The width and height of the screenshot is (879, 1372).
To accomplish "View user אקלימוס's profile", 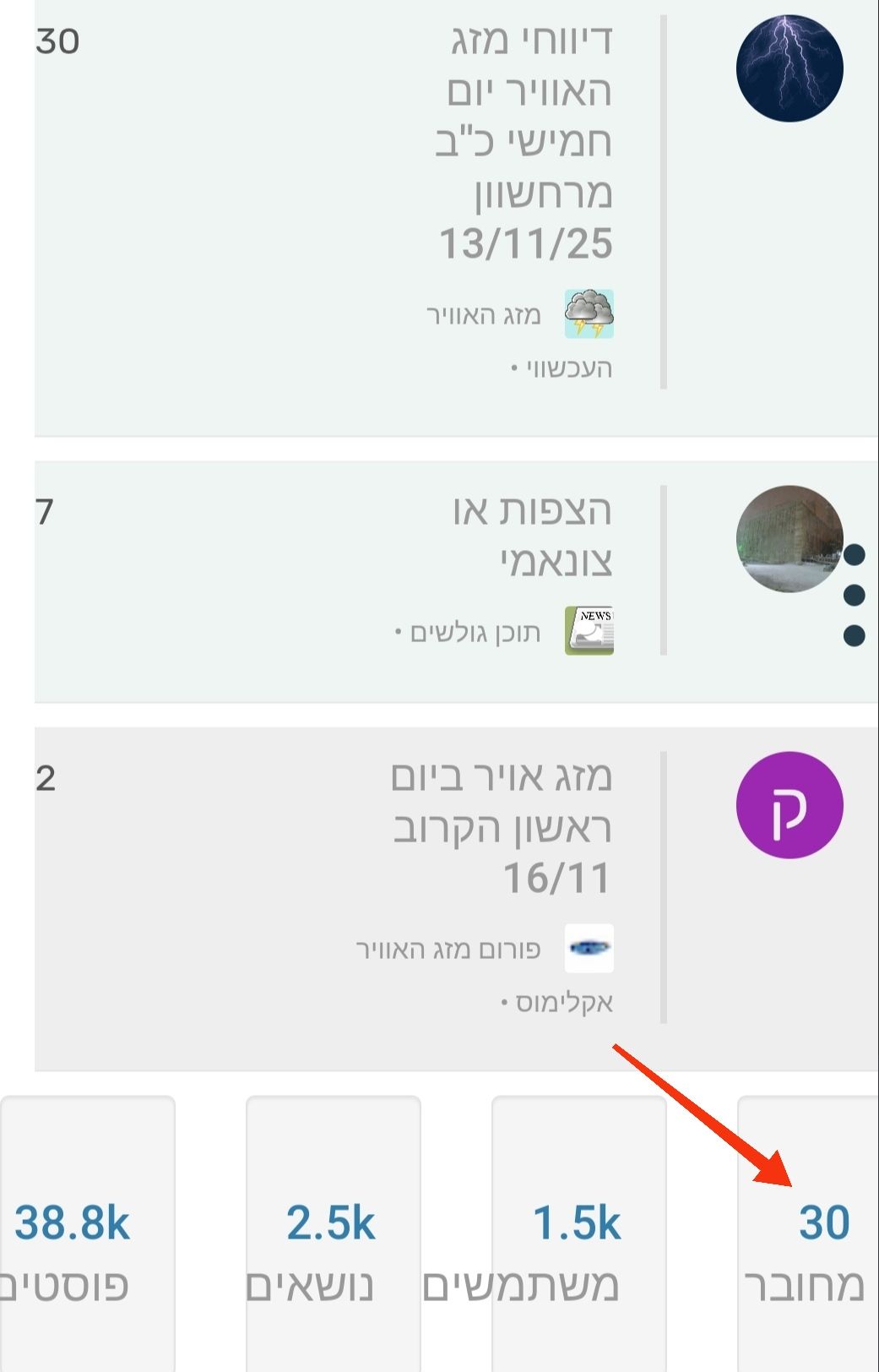I will 563,1003.
